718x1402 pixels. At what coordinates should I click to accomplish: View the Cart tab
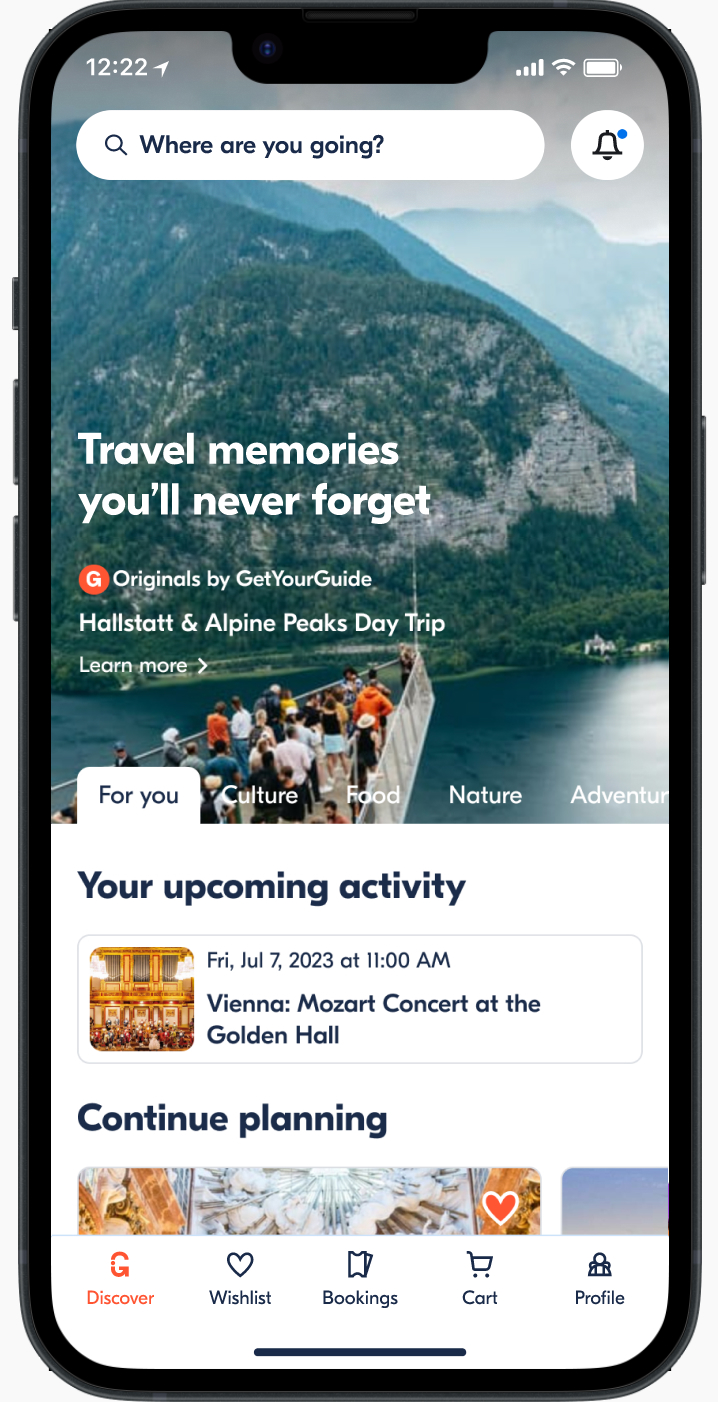click(480, 1280)
